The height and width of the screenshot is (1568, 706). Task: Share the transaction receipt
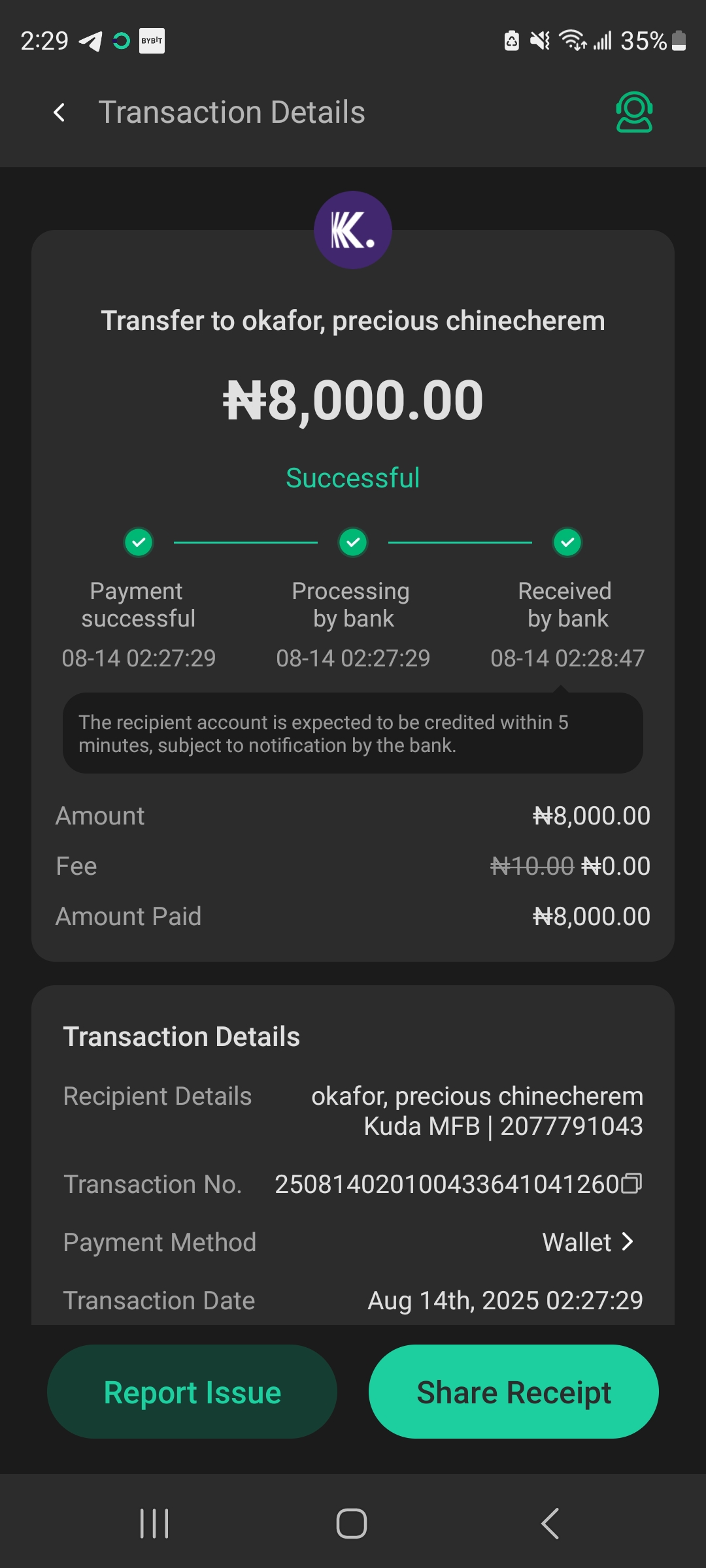point(514,1392)
